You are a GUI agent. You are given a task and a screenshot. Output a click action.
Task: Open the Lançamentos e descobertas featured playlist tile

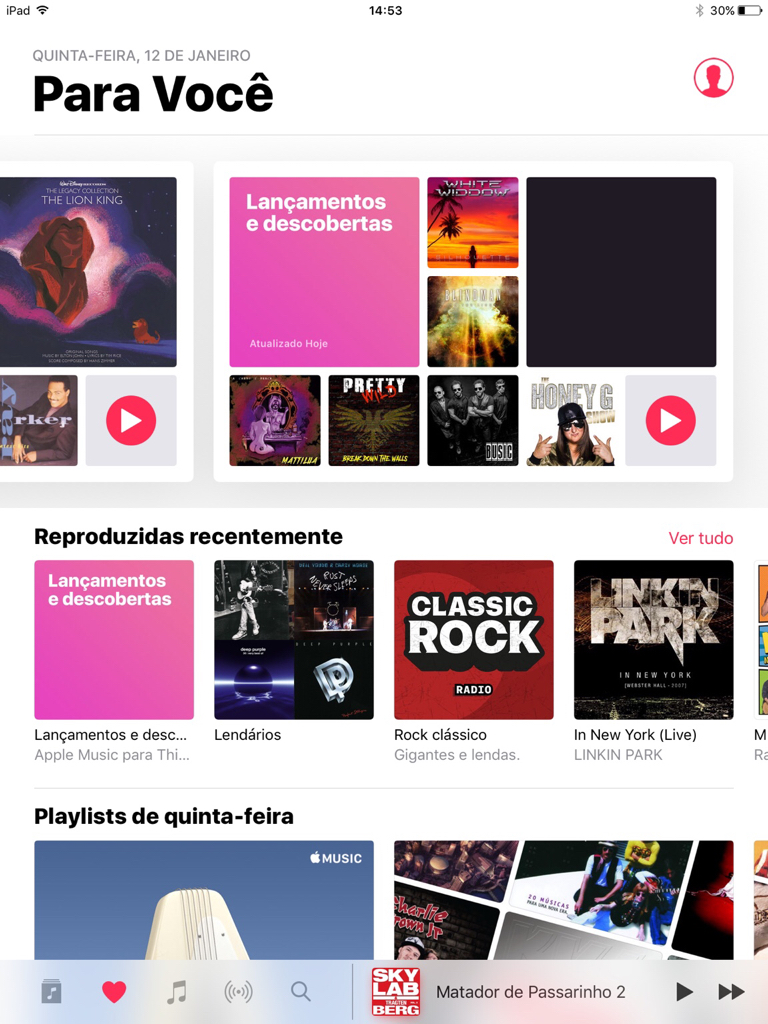[x=324, y=272]
